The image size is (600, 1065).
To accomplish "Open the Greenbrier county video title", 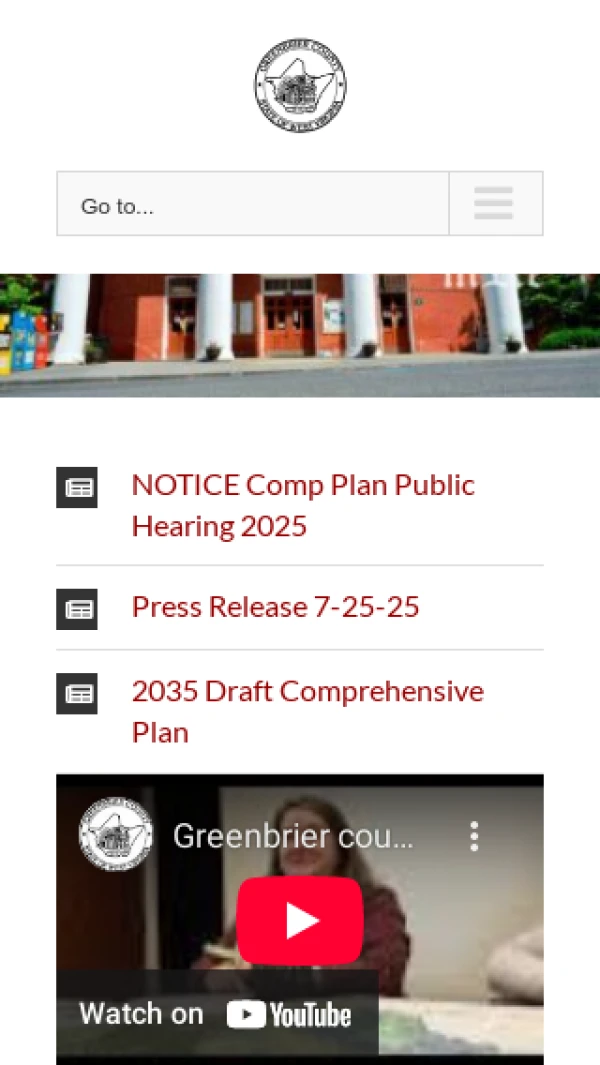I will (x=292, y=837).
